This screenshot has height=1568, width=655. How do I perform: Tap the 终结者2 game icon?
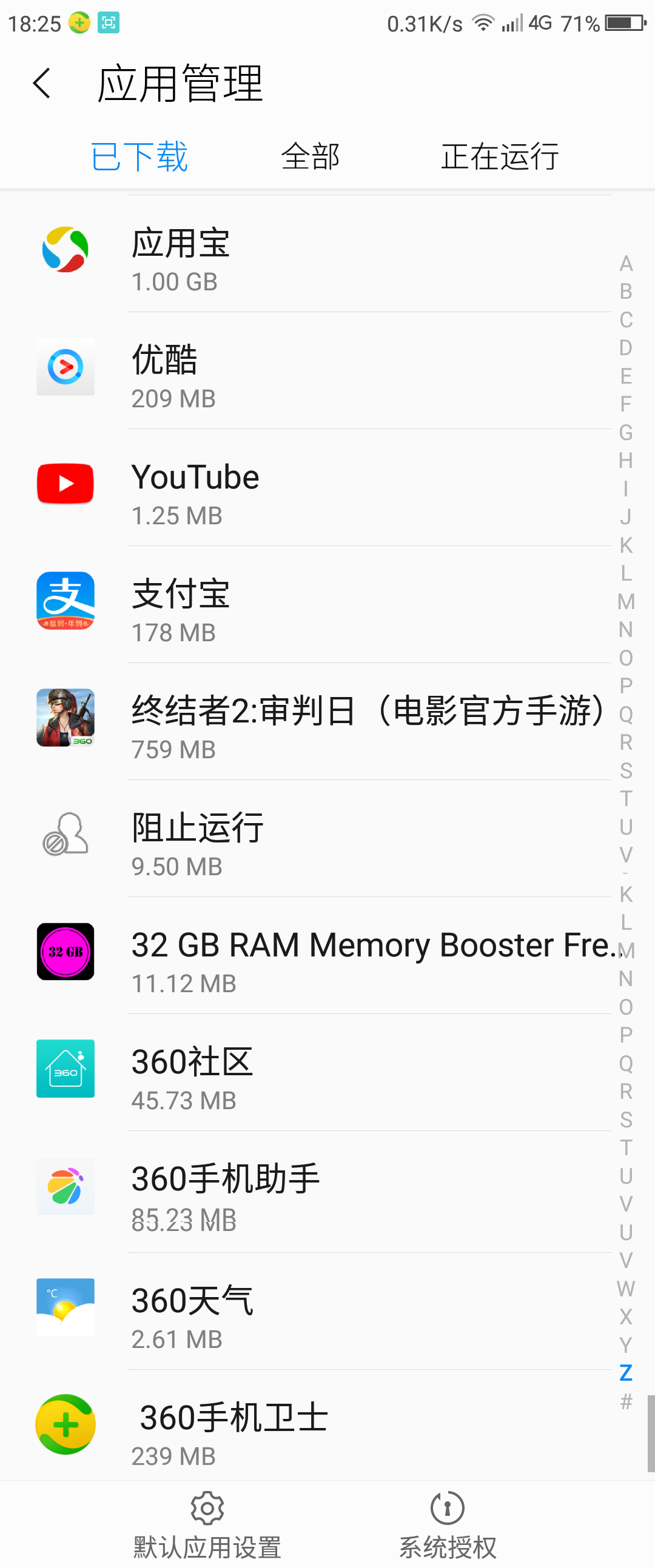tap(65, 718)
